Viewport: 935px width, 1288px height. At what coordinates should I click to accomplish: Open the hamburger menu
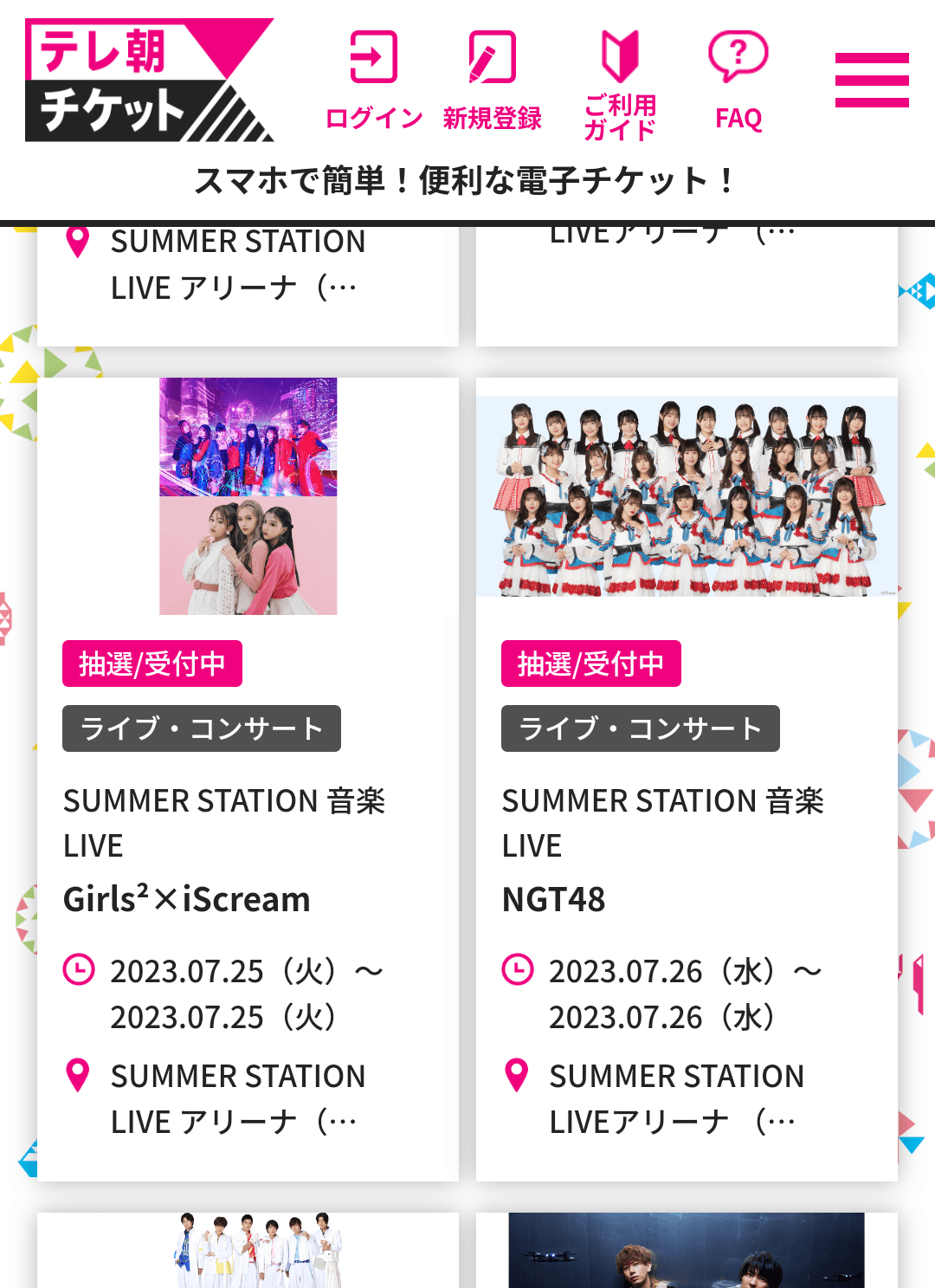(871, 80)
